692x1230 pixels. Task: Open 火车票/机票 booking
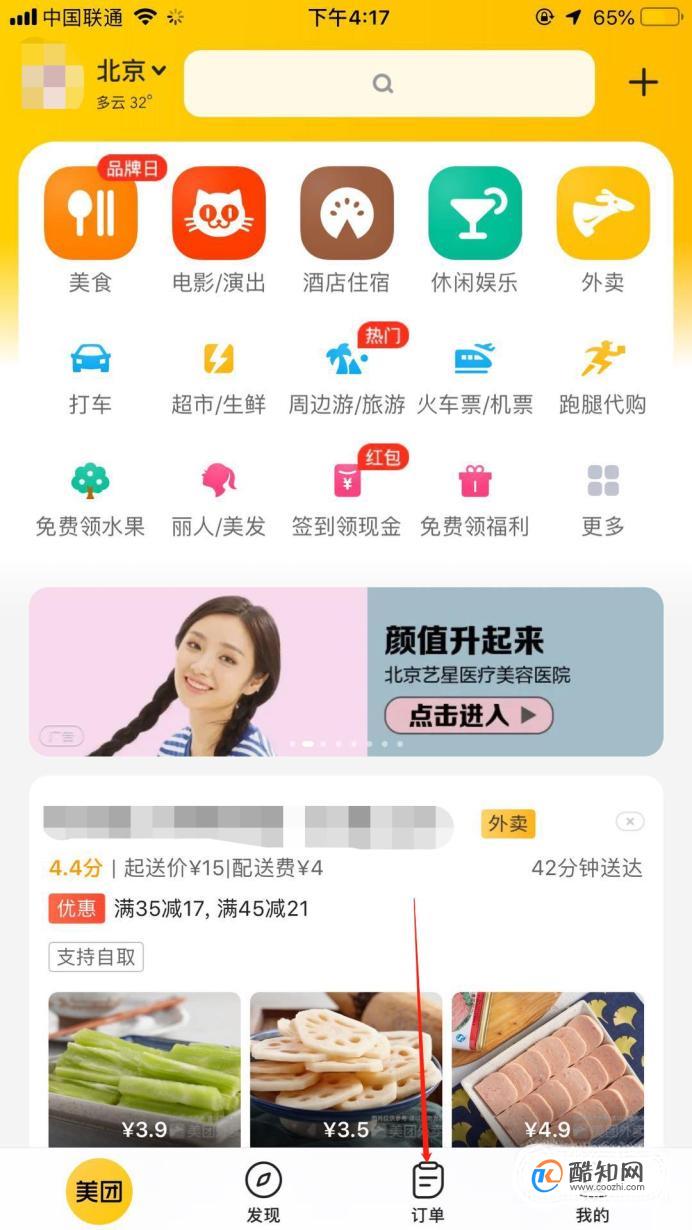click(474, 377)
